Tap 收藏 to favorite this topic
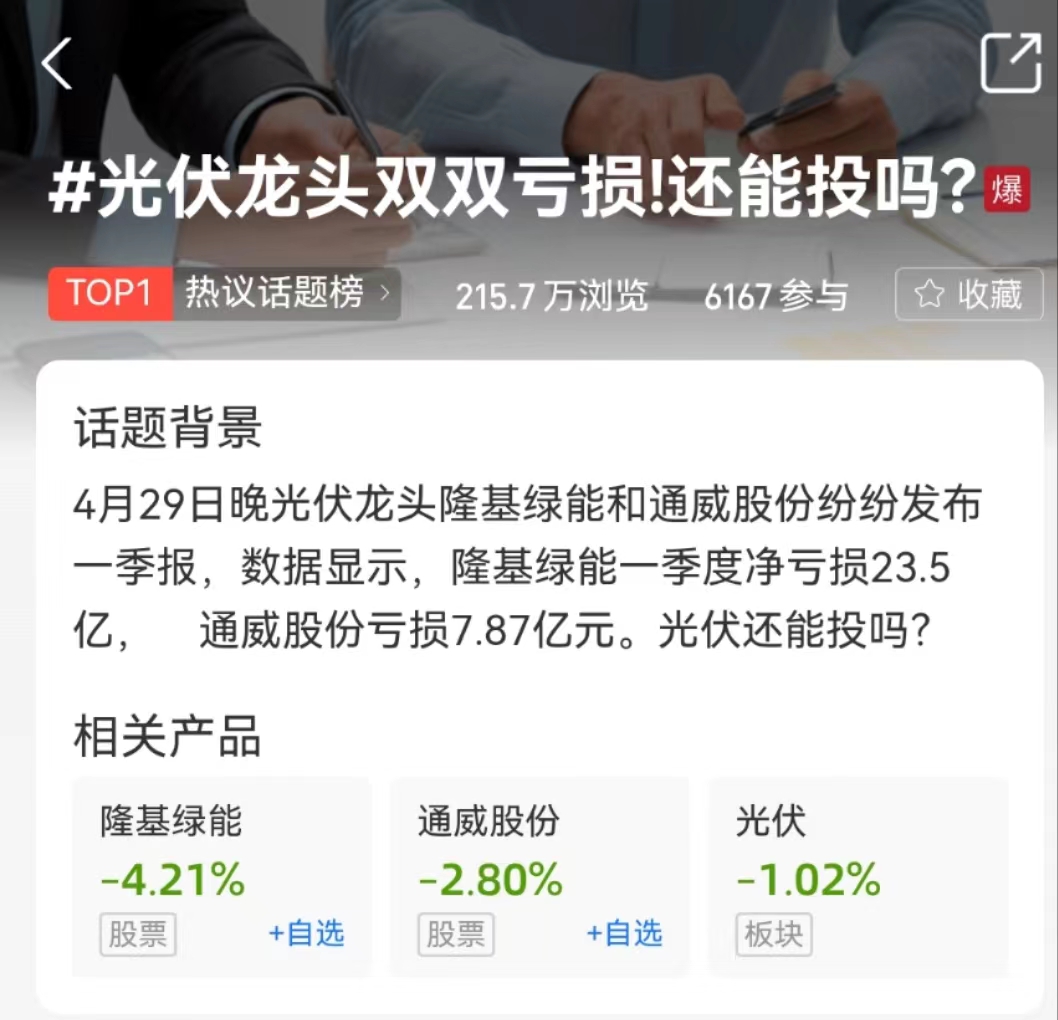This screenshot has height=1020, width=1058. (x=968, y=294)
